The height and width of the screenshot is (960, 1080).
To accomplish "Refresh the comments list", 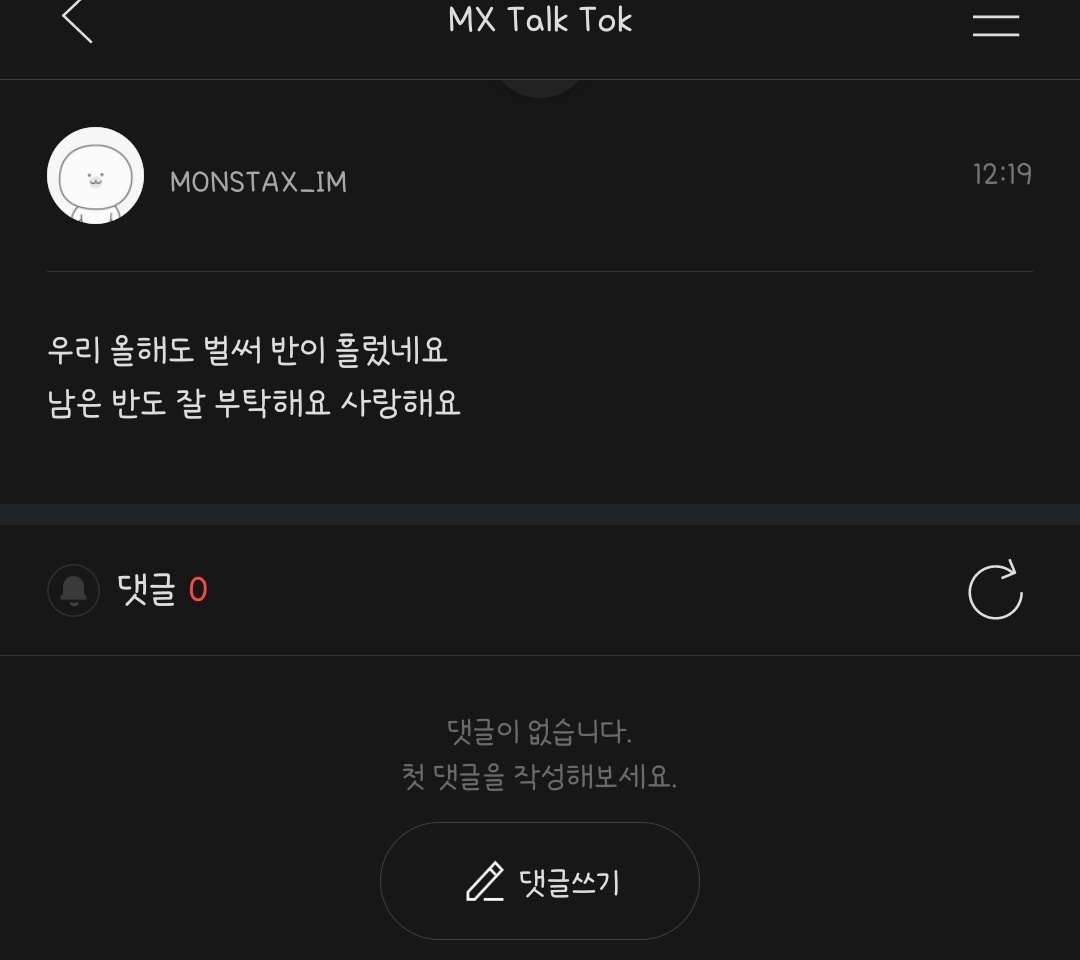I will tap(995, 590).
